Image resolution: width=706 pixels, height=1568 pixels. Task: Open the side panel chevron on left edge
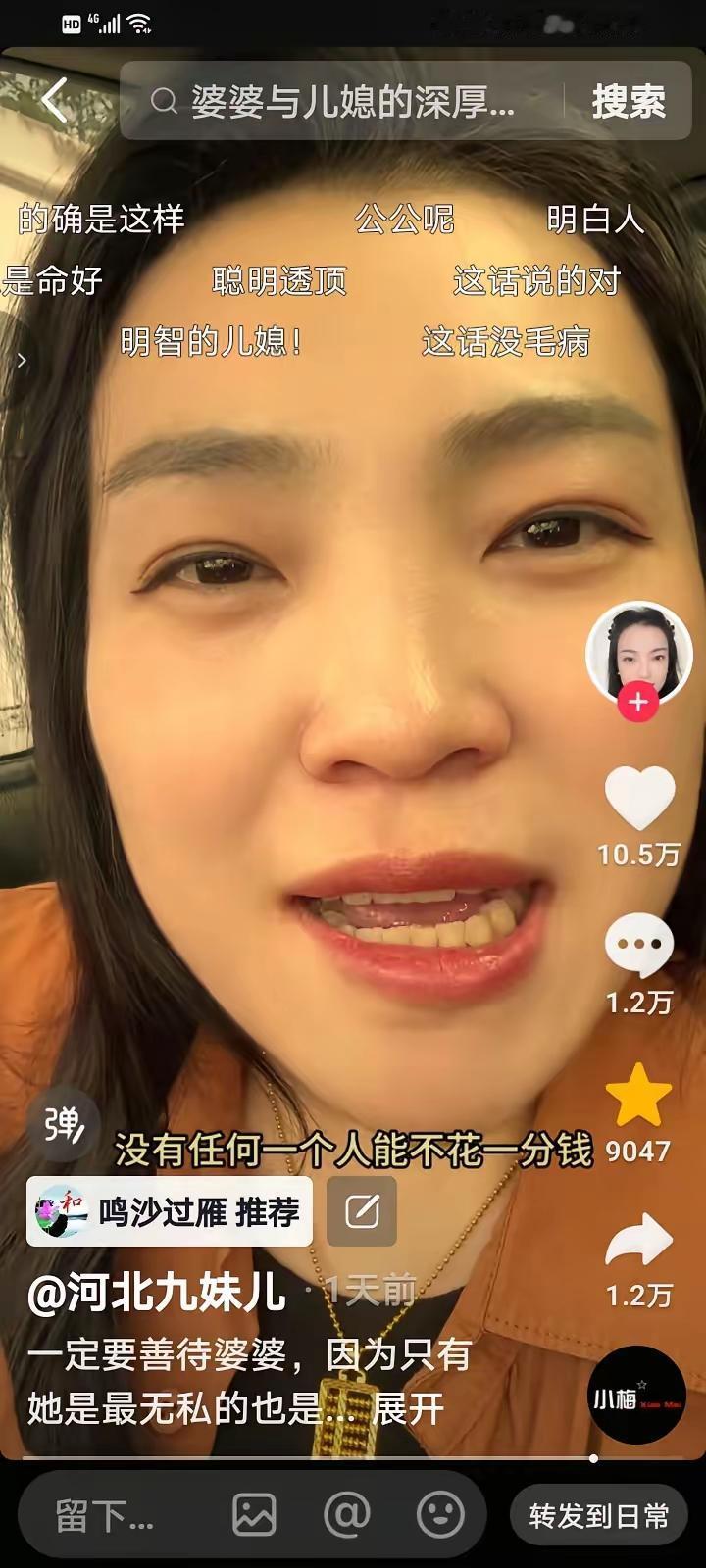(21, 361)
